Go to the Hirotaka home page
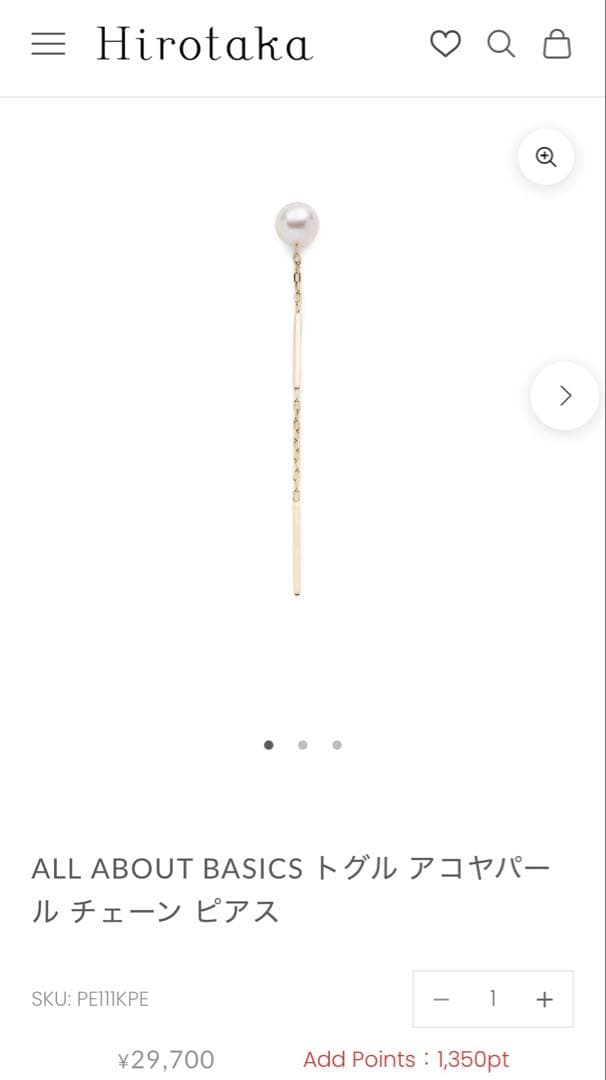606x1080 pixels. (x=204, y=45)
